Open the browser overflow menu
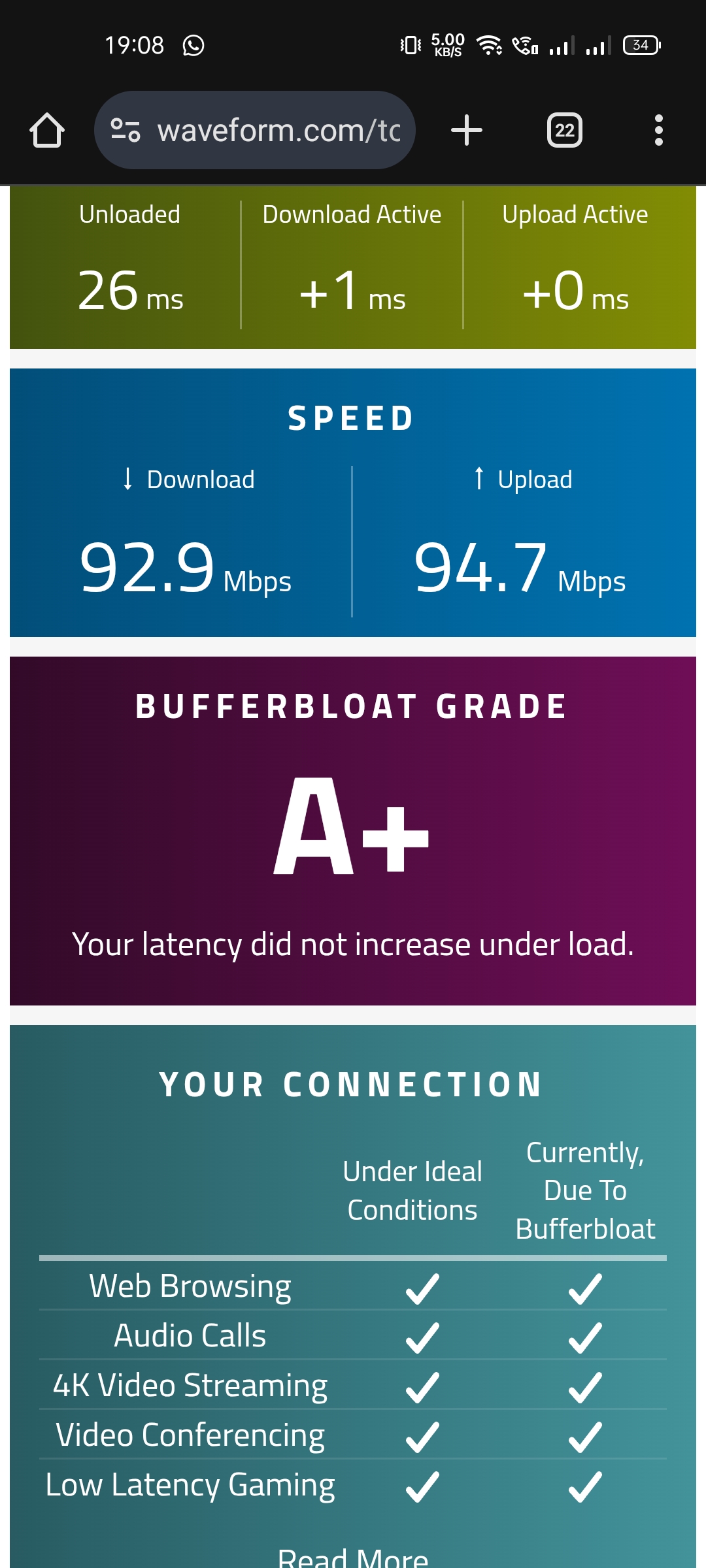 658,130
